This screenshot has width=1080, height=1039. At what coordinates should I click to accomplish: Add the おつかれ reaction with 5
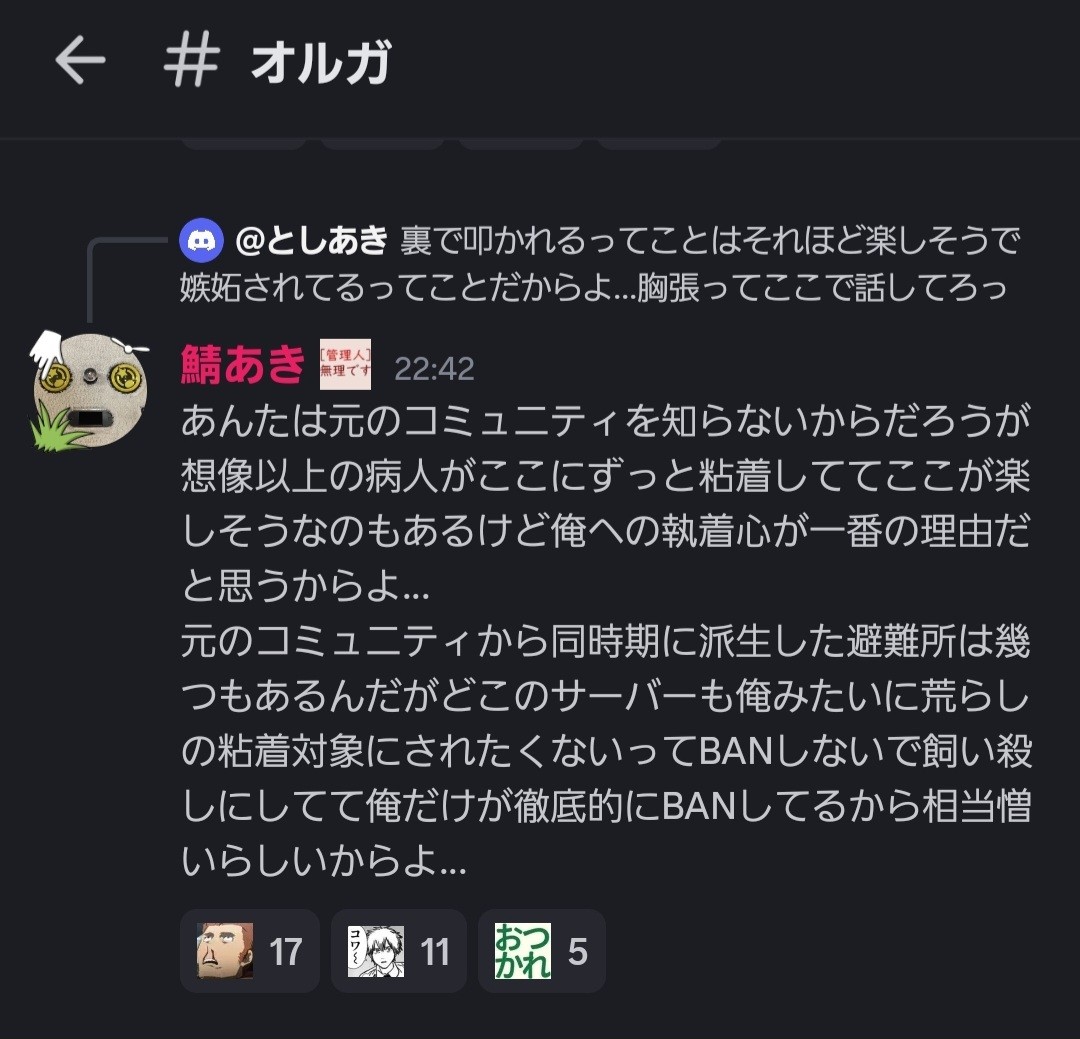[x=541, y=951]
